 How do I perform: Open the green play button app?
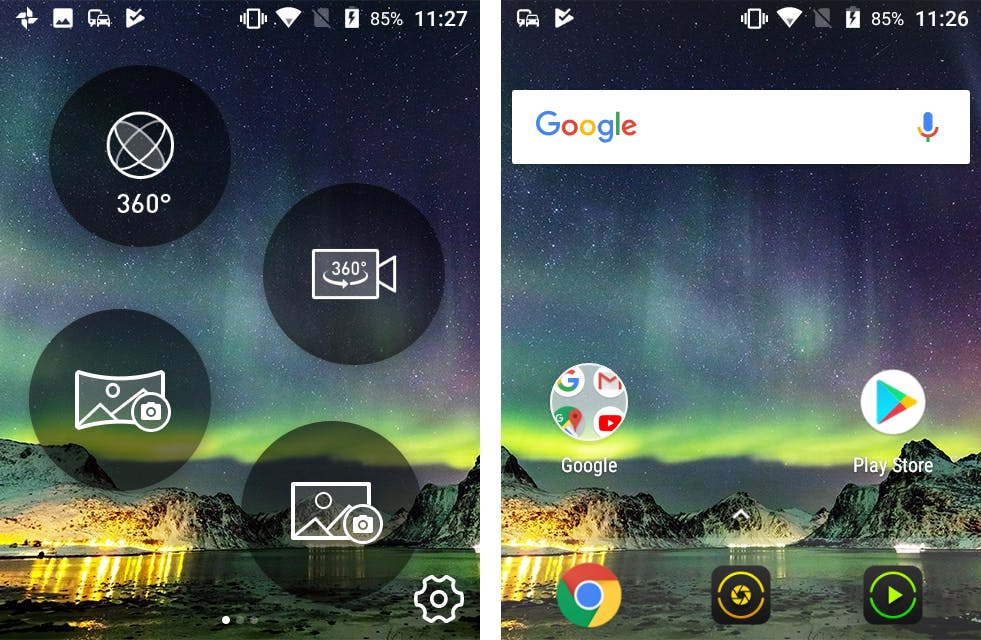(x=892, y=595)
